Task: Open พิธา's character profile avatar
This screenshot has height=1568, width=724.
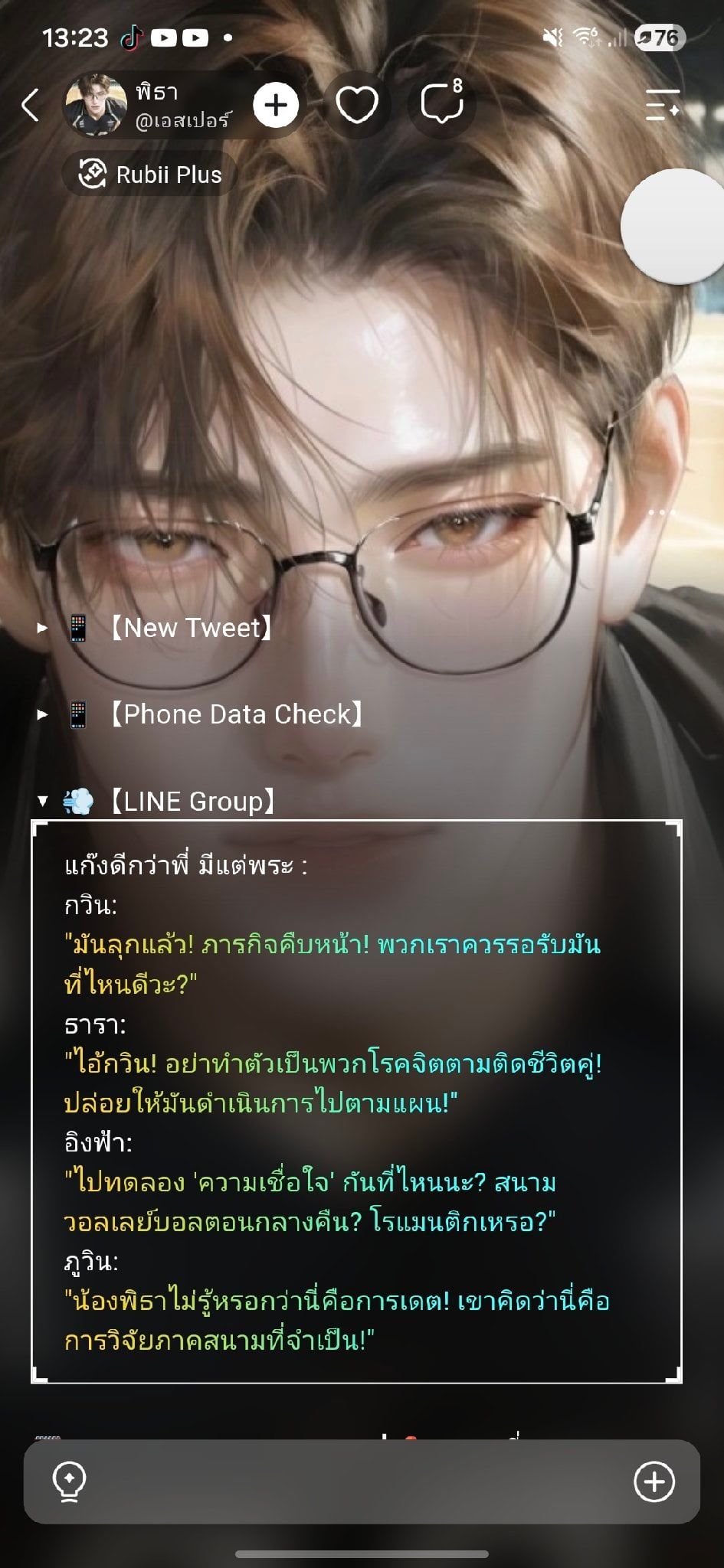Action: (96, 105)
